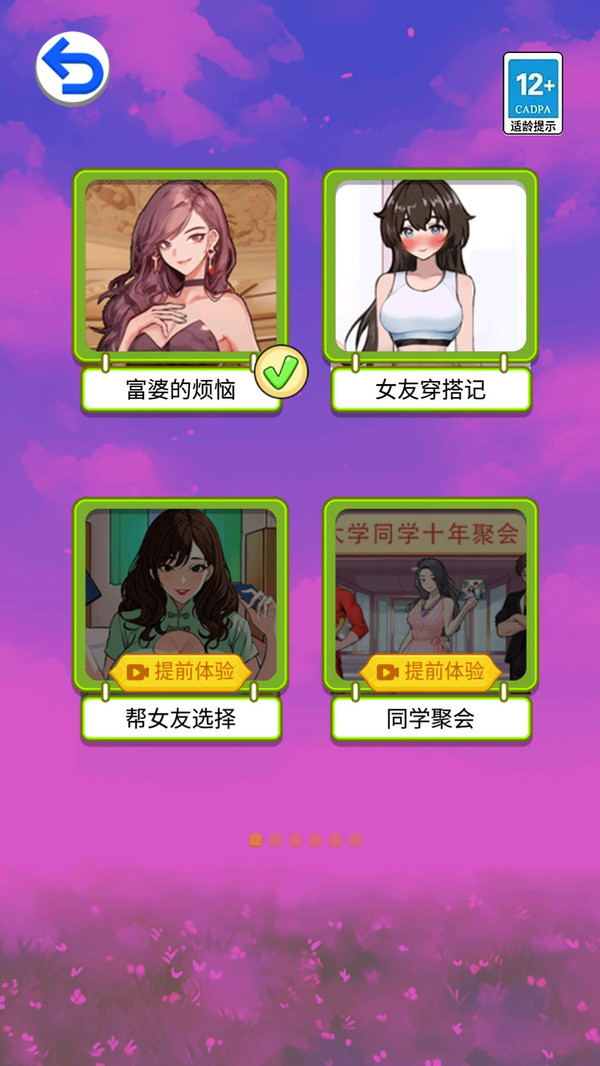Open the 帮女友选择 level card
The width and height of the screenshot is (600, 1066).
click(180, 580)
